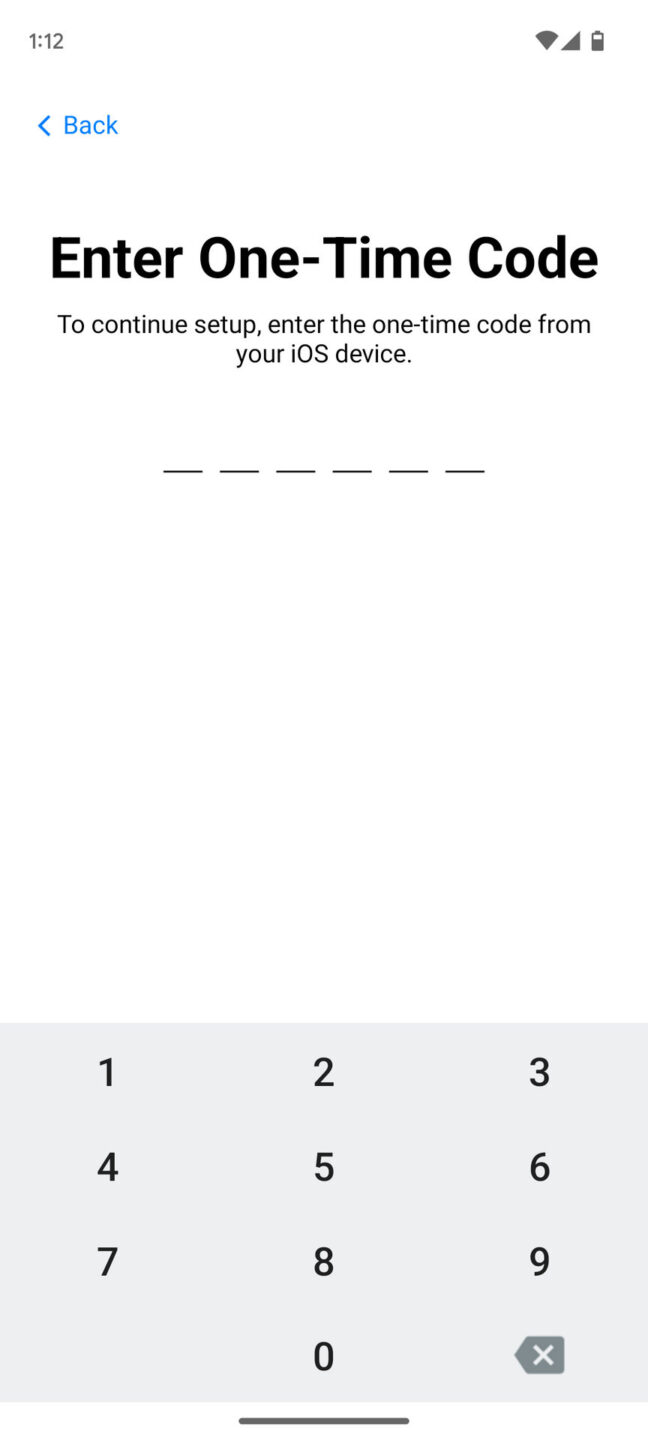Type digit 2 on the keypad
648x1440 pixels.
click(x=323, y=1072)
